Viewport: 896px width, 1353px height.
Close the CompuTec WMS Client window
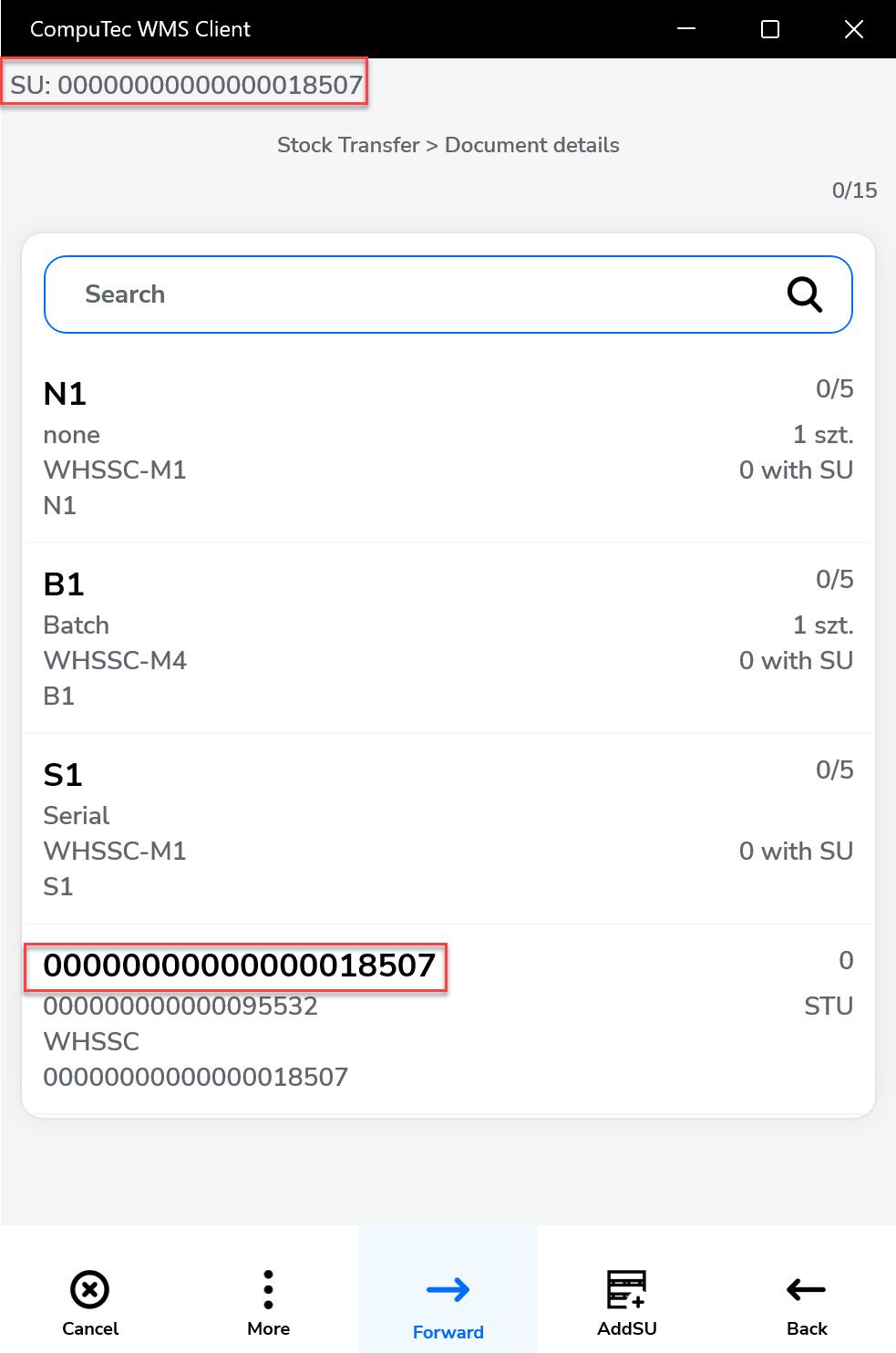click(x=853, y=29)
